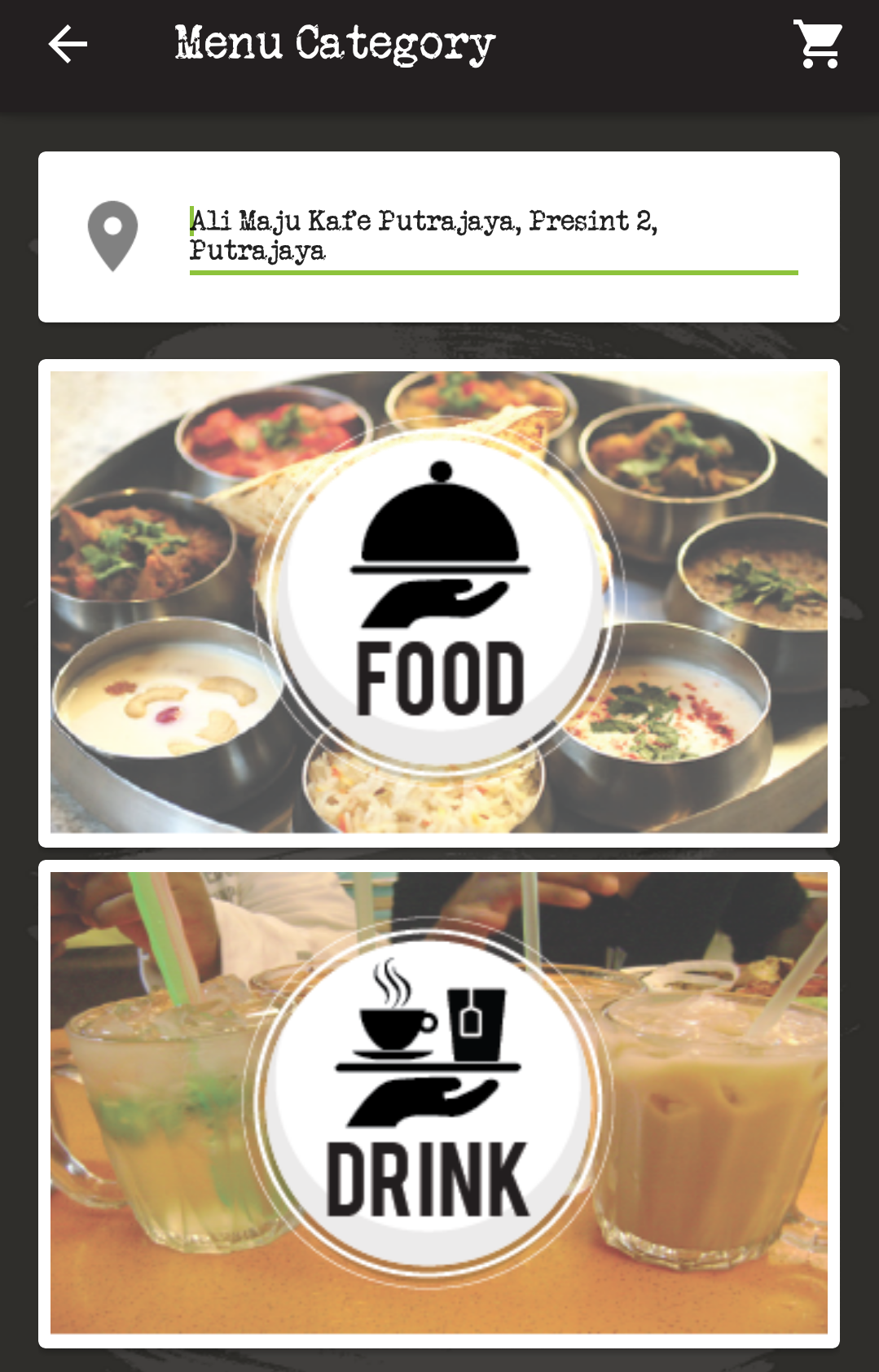This screenshot has width=879, height=1372.
Task: Click the cart icon in the top right corner
Action: [818, 44]
